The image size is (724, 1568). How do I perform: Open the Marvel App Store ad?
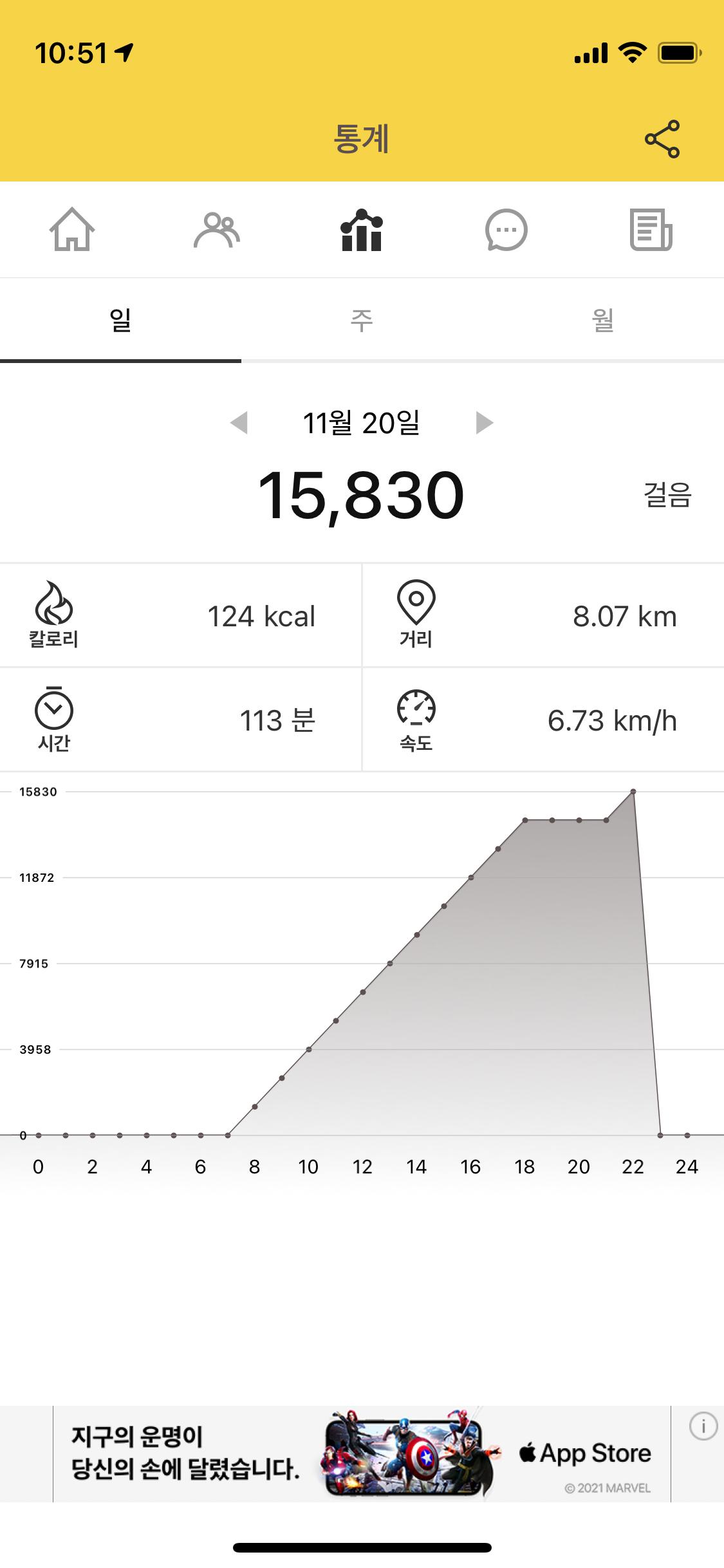362,1454
